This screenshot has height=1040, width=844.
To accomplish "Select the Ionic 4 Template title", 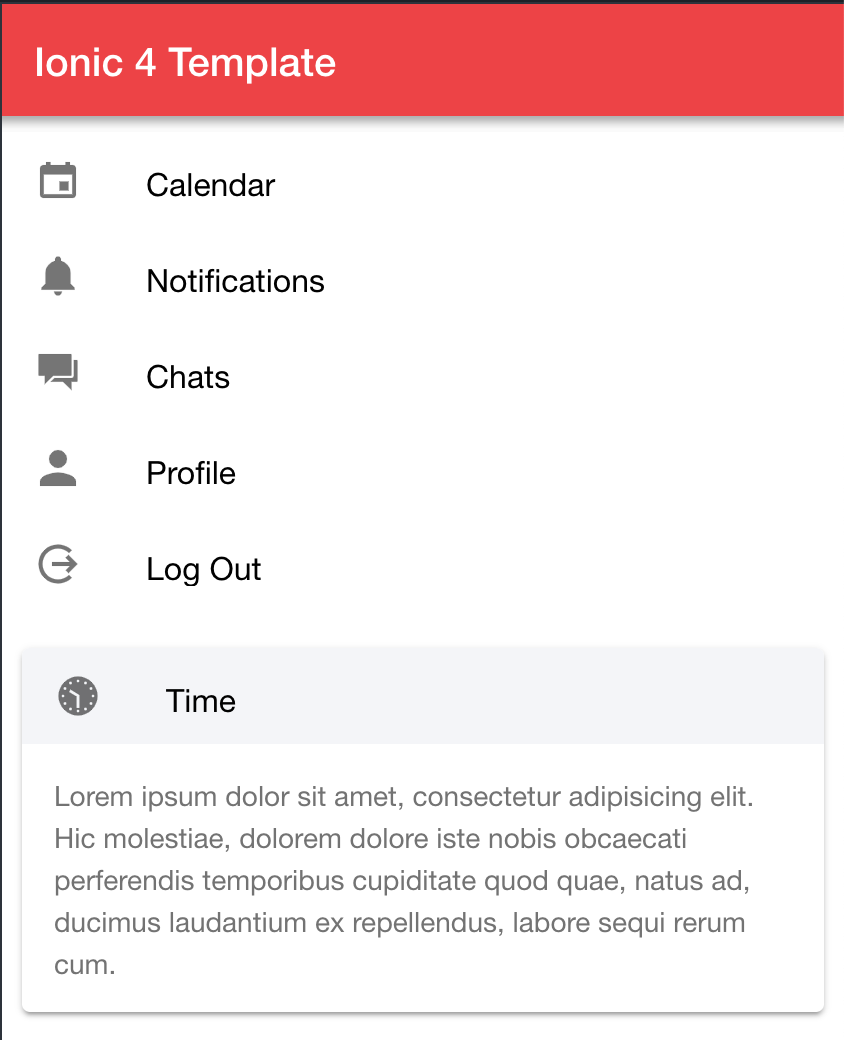I will pos(185,62).
